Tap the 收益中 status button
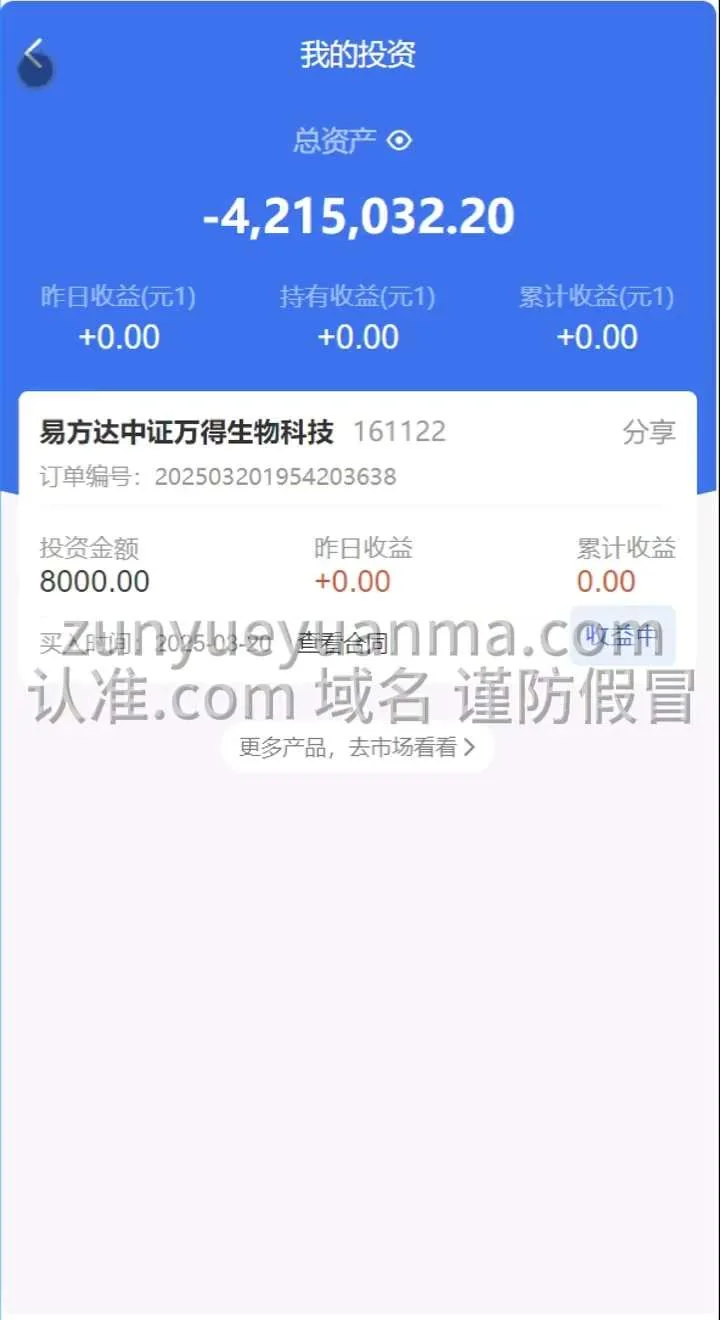The height and width of the screenshot is (1320, 720). tap(622, 635)
